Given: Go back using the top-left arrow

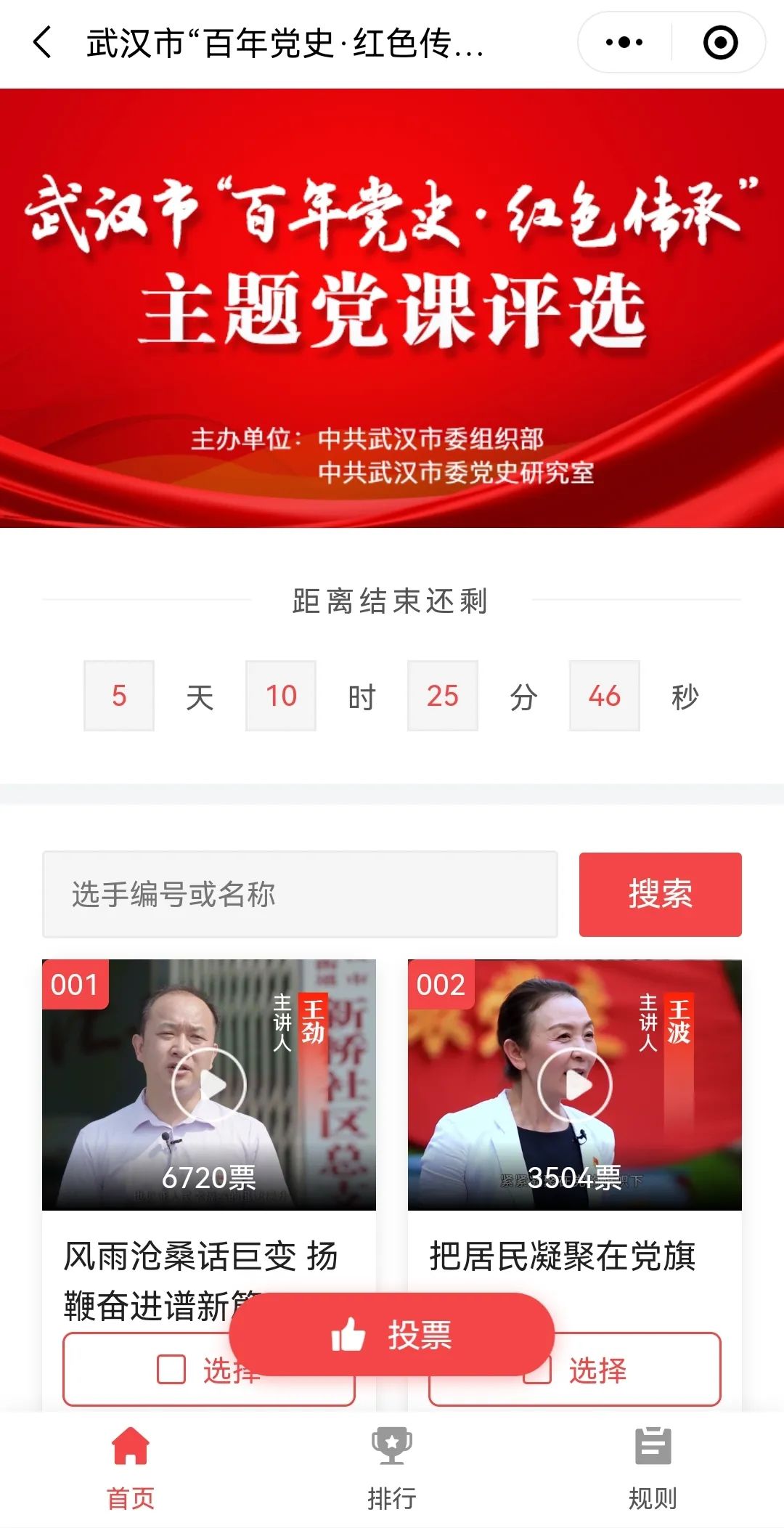Looking at the screenshot, I should (43, 42).
